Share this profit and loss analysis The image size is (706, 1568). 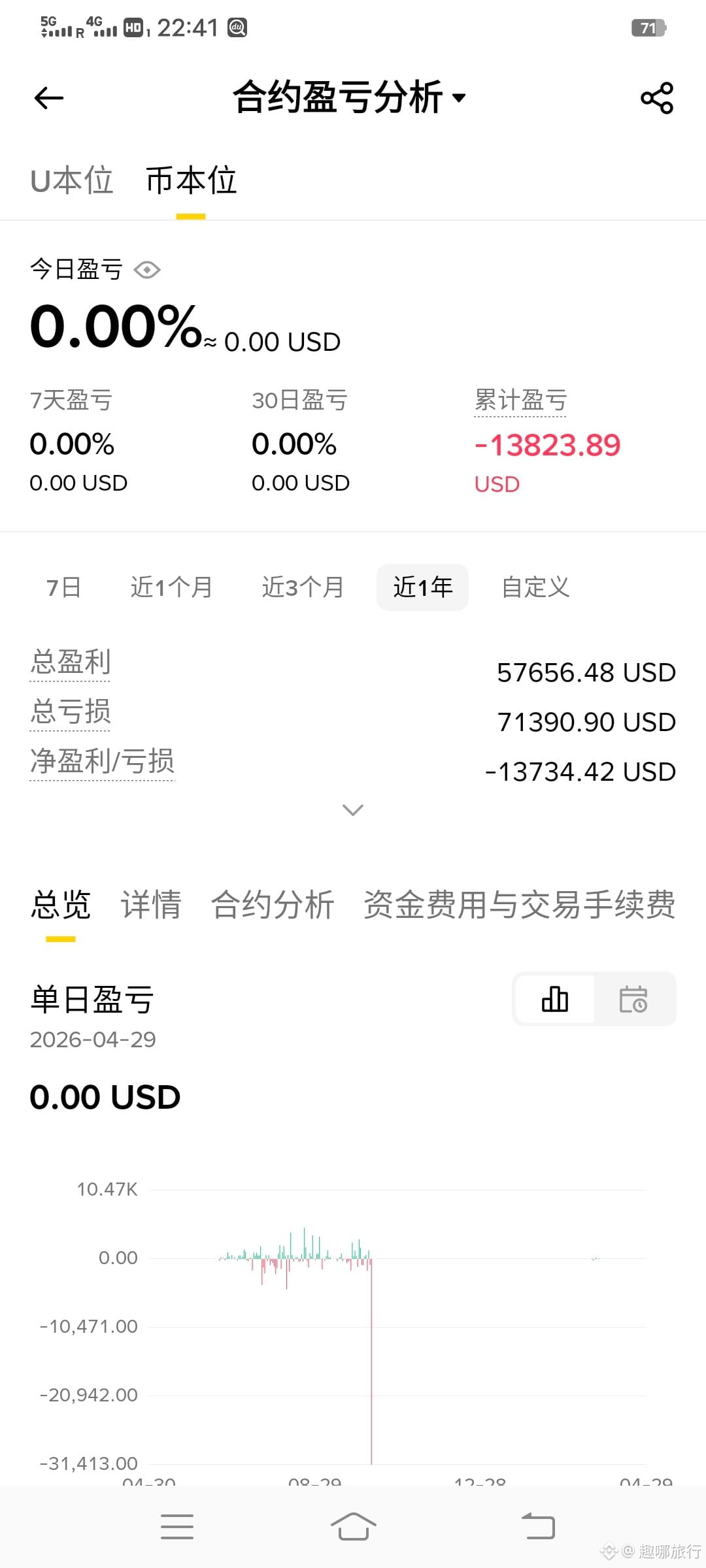click(656, 98)
